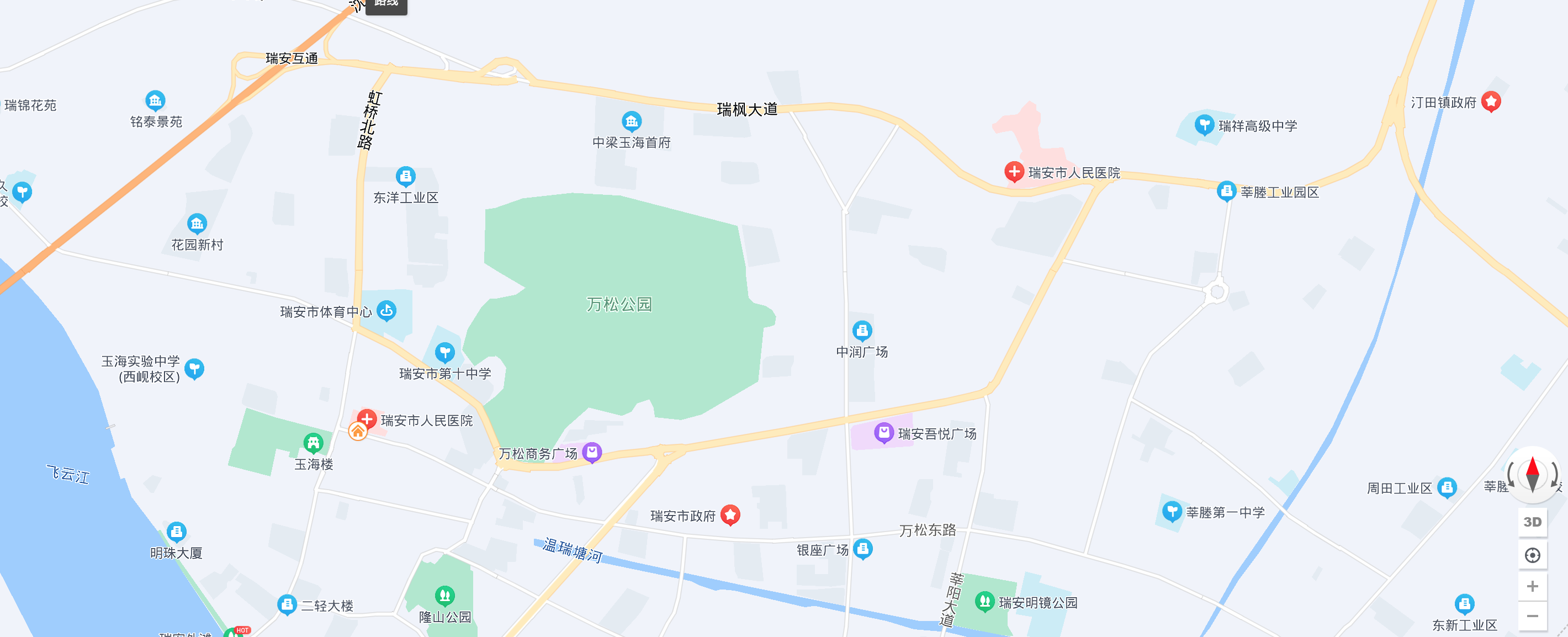Viewport: 1568px width, 637px height.
Task: Tap the 瑞祥高级中学 school marker
Action: tap(1204, 125)
